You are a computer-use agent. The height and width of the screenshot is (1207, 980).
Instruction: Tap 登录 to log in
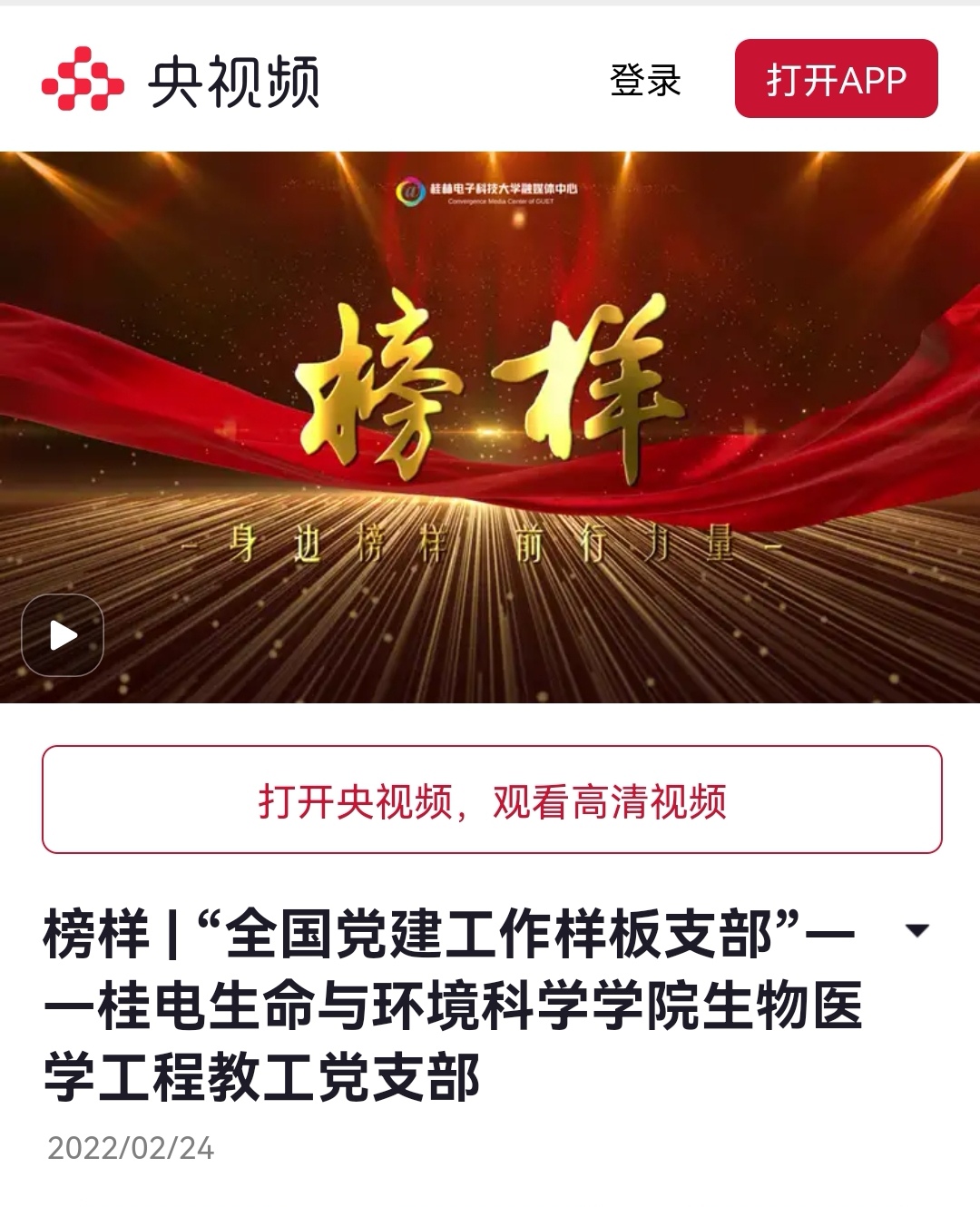tap(645, 80)
